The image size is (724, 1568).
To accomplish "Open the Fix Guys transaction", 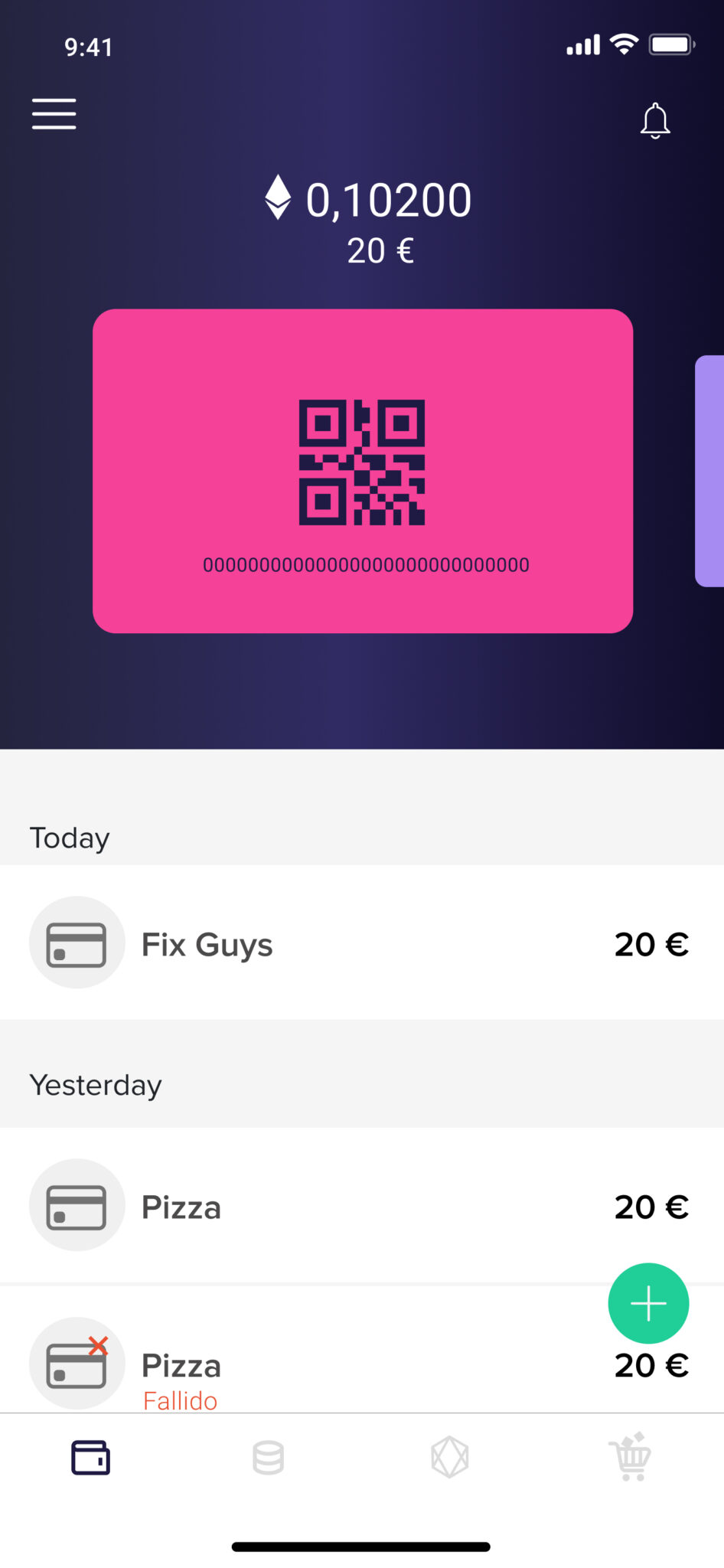I will tap(361, 943).
